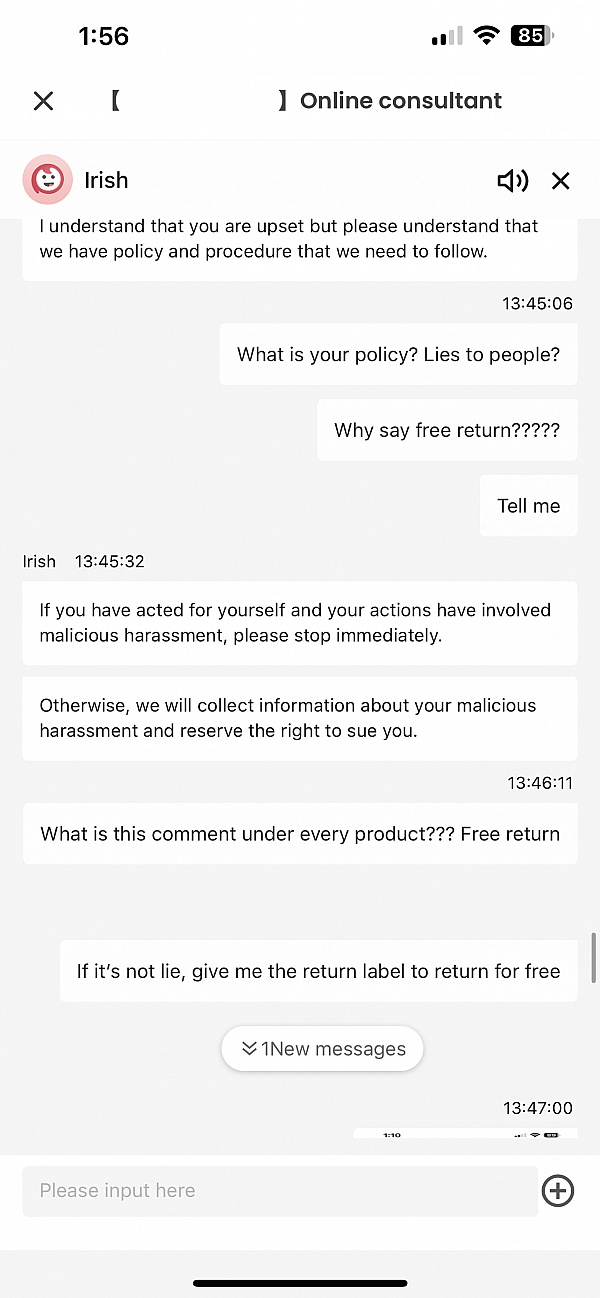Open the plus attachment button
The height and width of the screenshot is (1298, 600).
pyautogui.click(x=558, y=1190)
